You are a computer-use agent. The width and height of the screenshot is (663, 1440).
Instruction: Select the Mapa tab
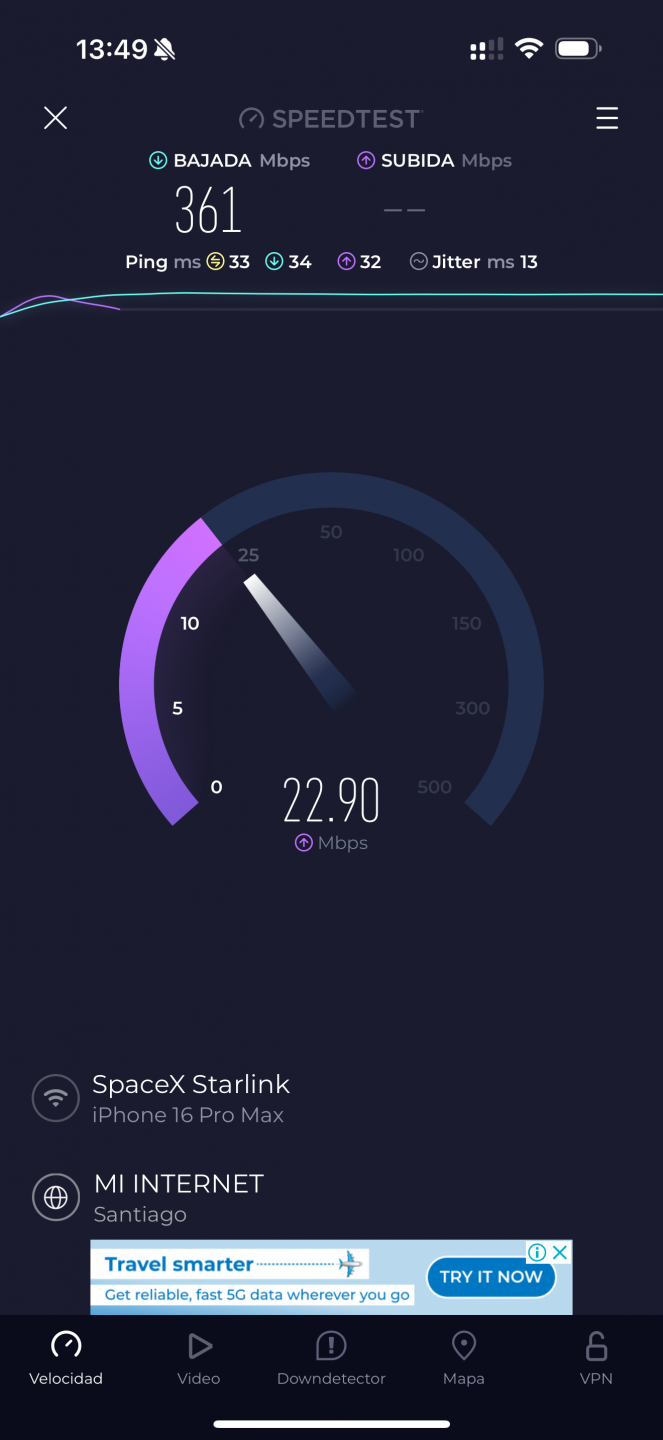click(464, 1358)
